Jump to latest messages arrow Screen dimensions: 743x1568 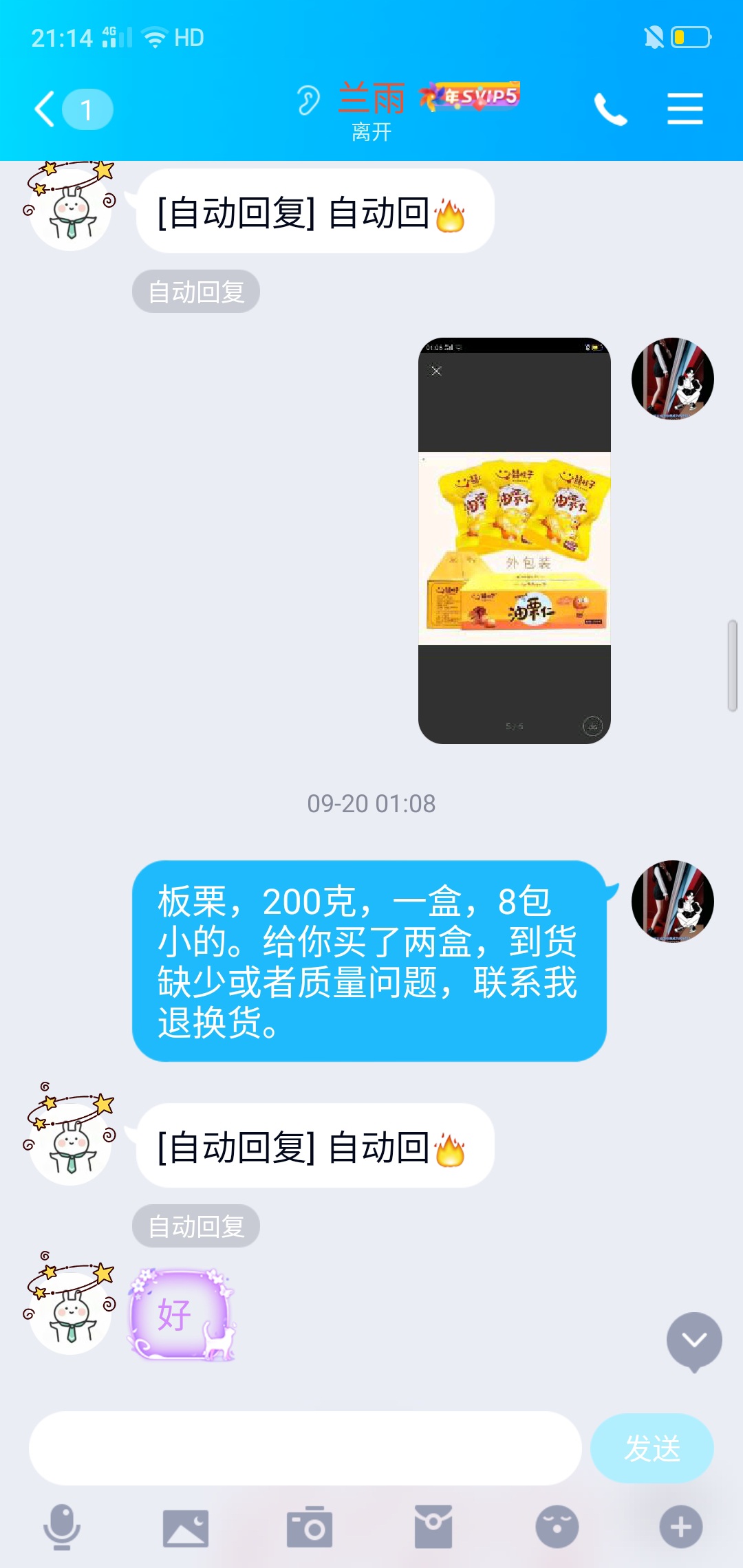(693, 1340)
